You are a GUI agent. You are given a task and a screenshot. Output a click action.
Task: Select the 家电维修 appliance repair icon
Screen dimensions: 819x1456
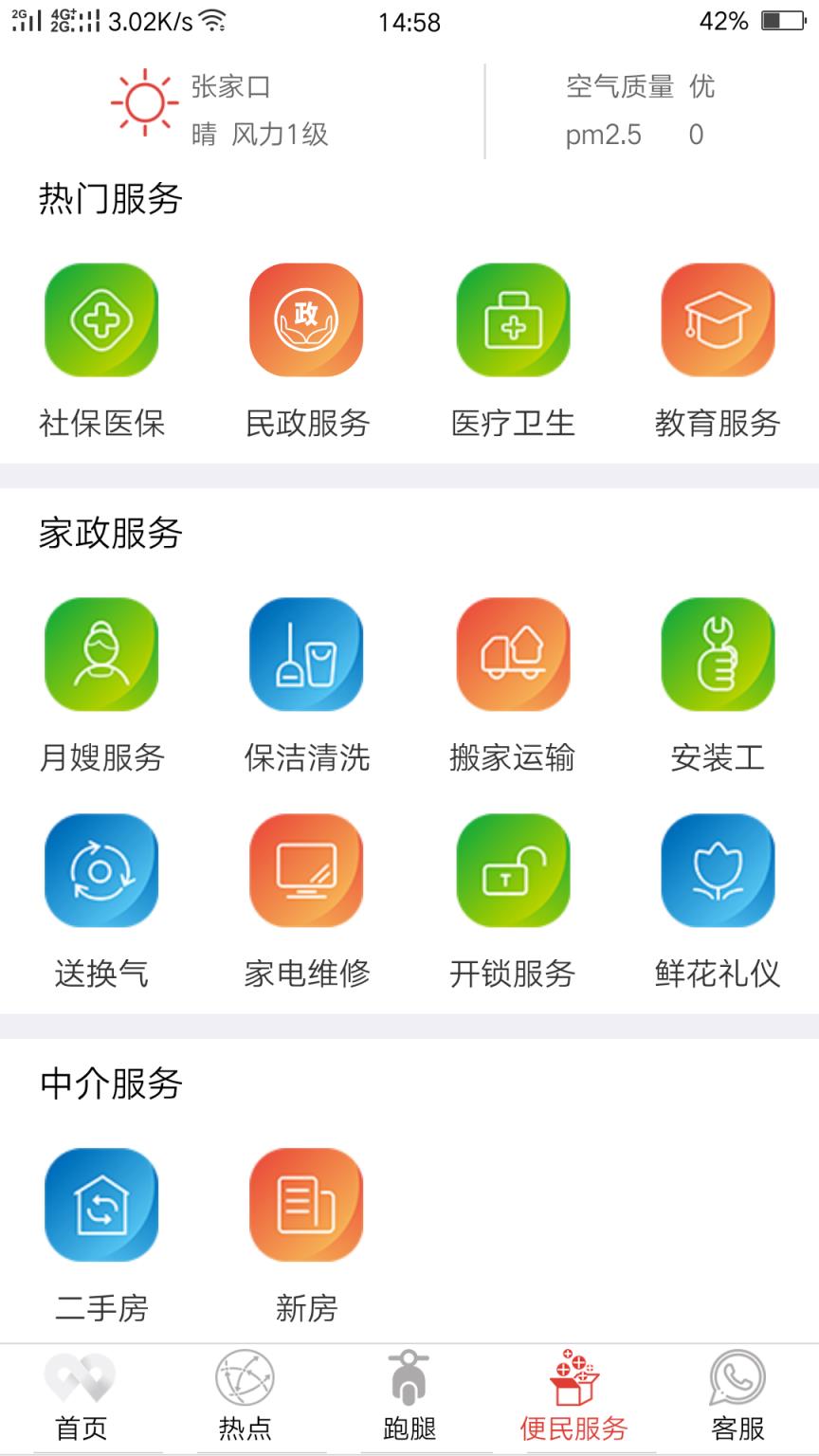pyautogui.click(x=306, y=869)
